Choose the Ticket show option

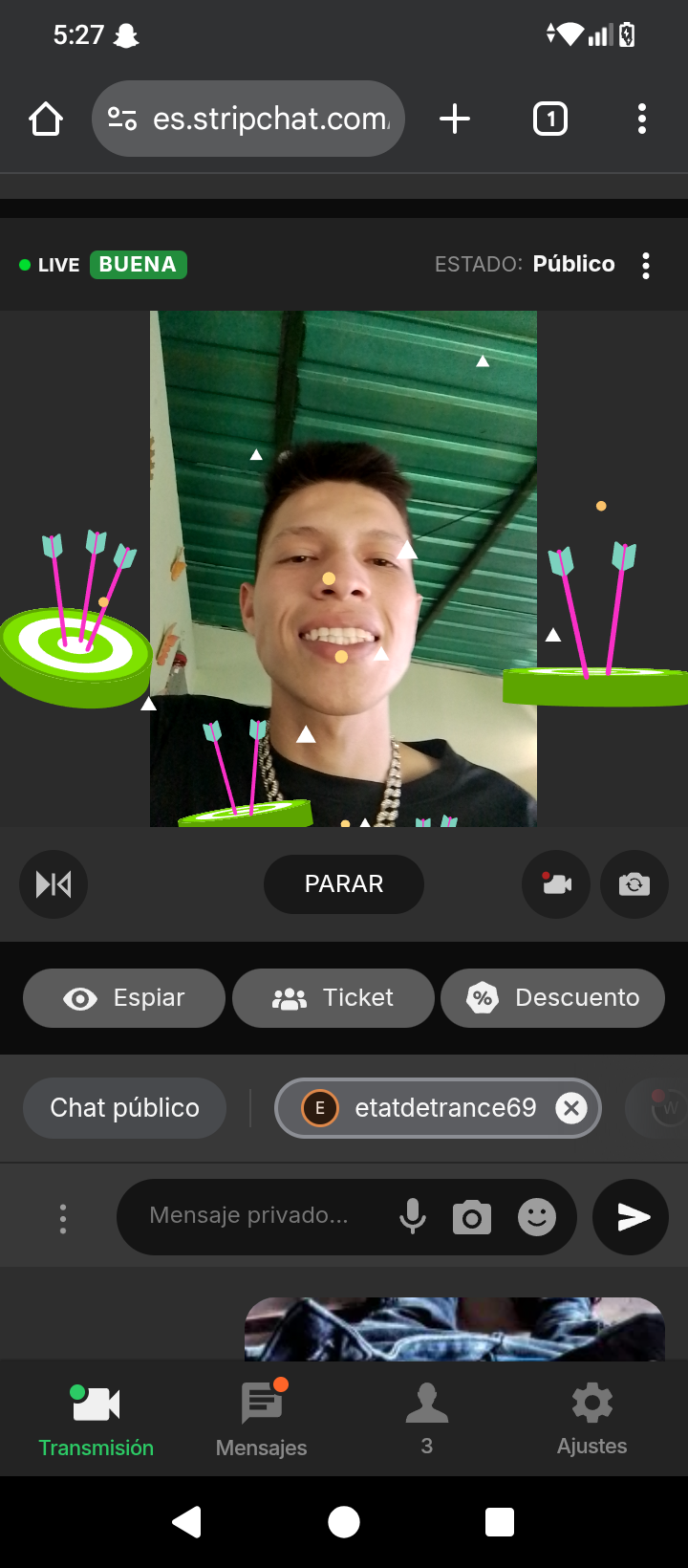[x=333, y=998]
